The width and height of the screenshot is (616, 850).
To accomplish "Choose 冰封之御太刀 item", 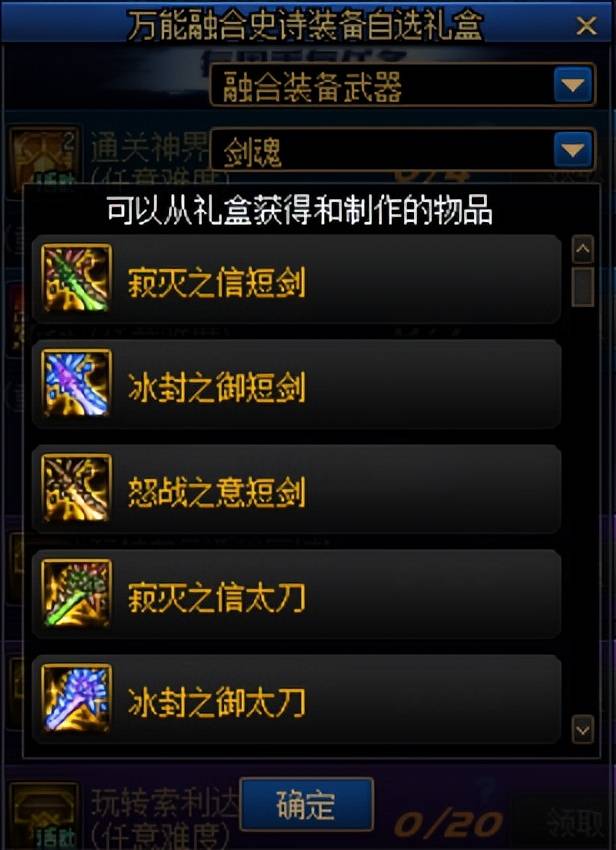I will click(296, 703).
